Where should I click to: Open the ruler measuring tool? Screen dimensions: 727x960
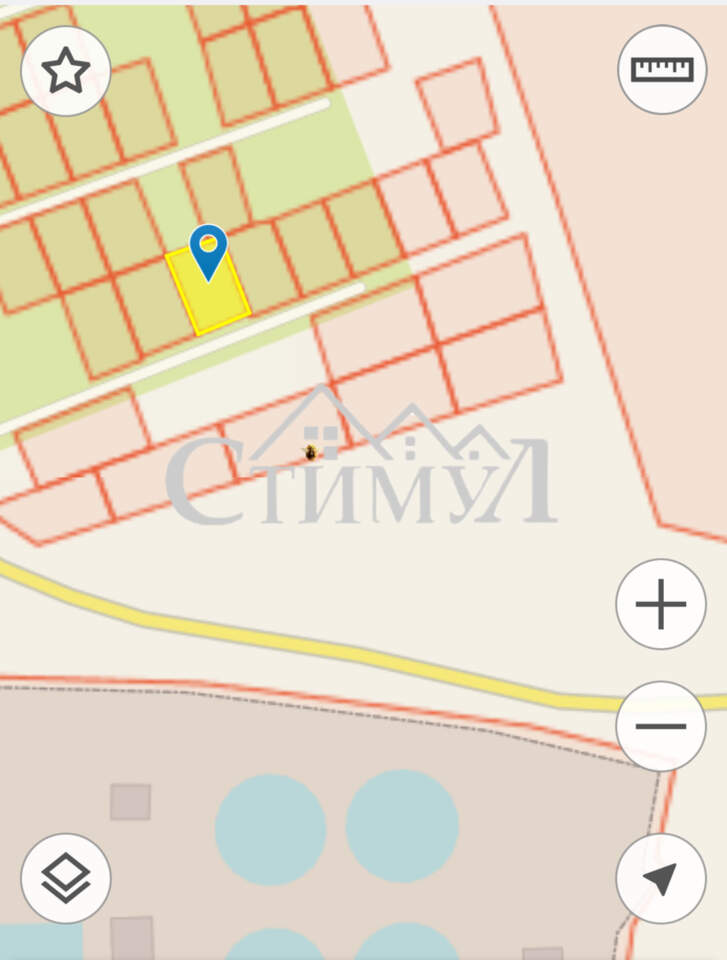click(661, 70)
